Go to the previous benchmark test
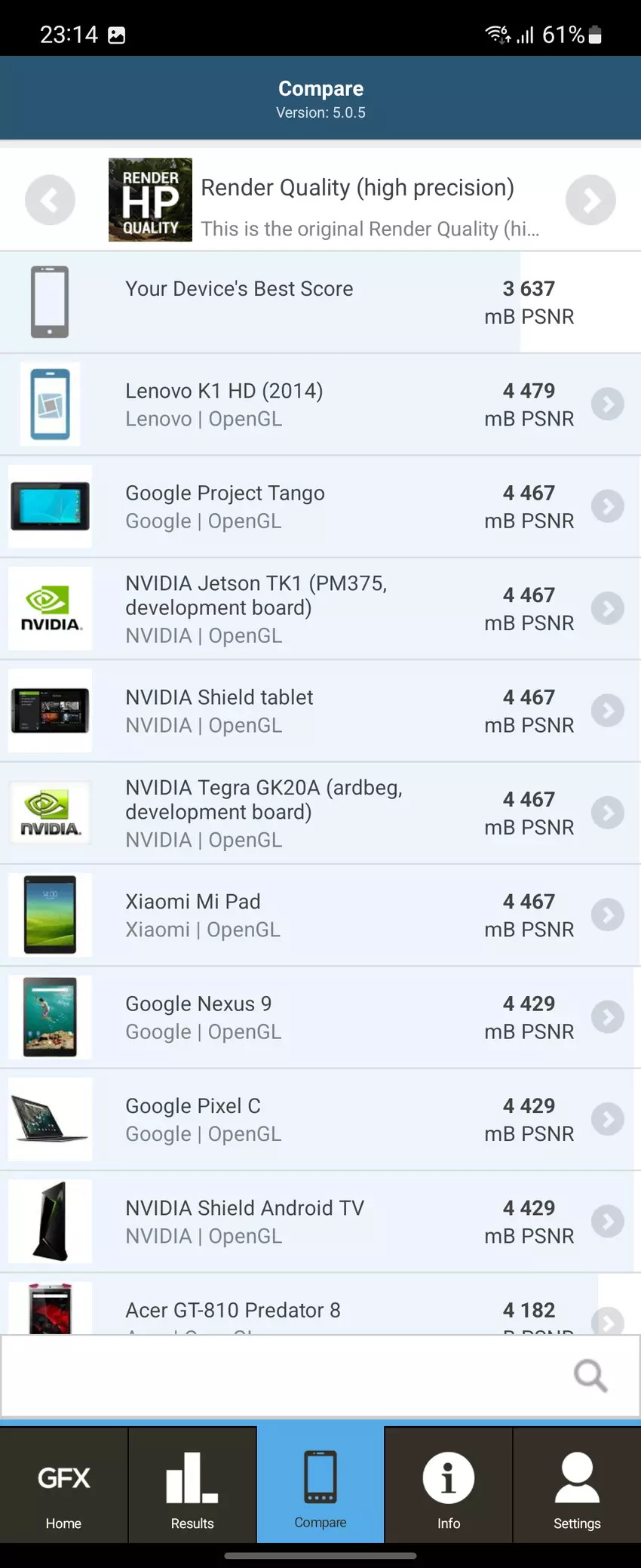641x1568 pixels. [x=50, y=200]
